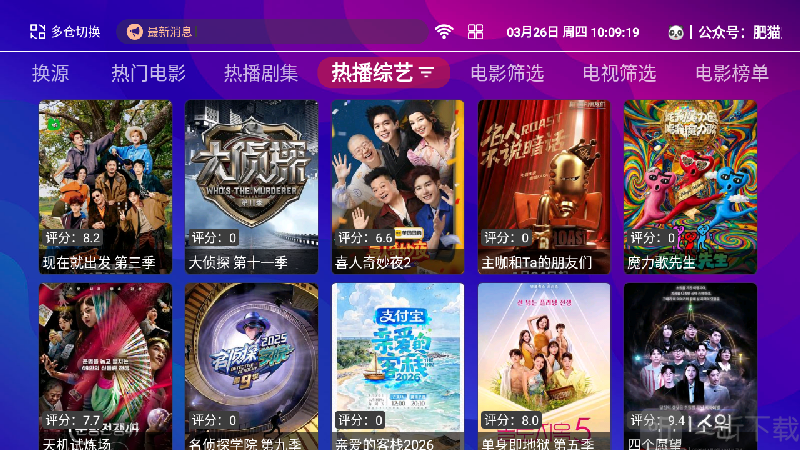The image size is (800, 450).
Task: Open 多仓切换 source switcher
Action: (x=65, y=32)
